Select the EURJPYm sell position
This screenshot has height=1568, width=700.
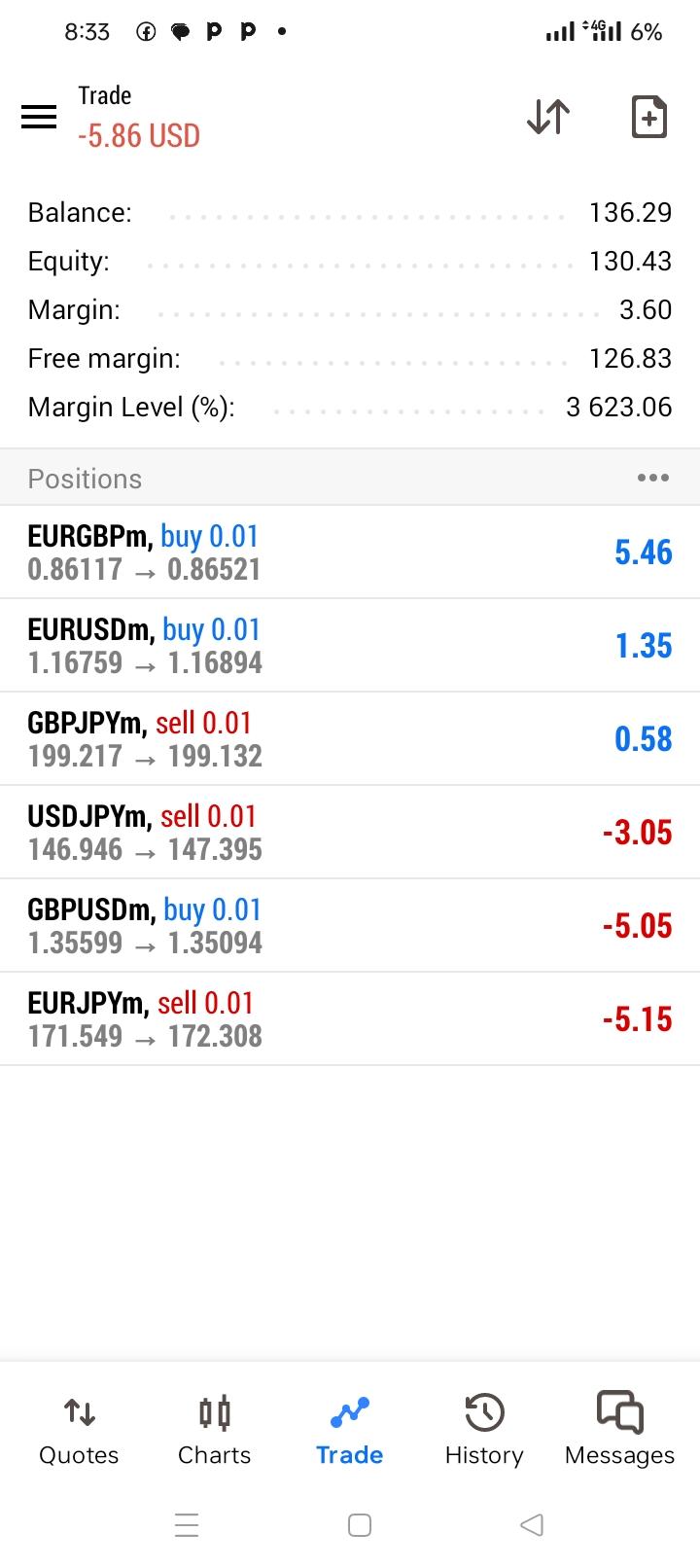click(350, 1018)
